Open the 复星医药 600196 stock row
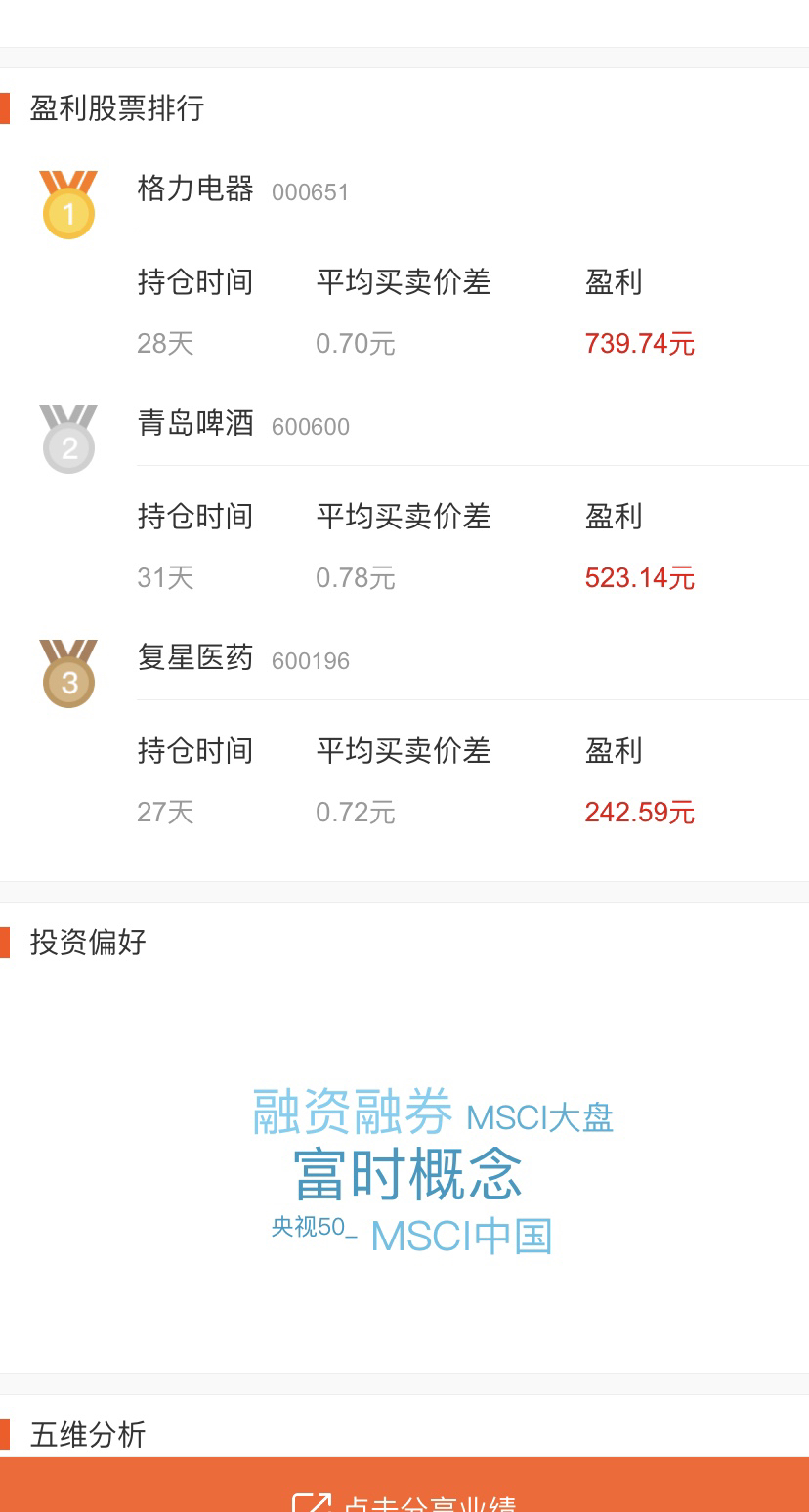This screenshot has width=809, height=1512. click(404, 735)
